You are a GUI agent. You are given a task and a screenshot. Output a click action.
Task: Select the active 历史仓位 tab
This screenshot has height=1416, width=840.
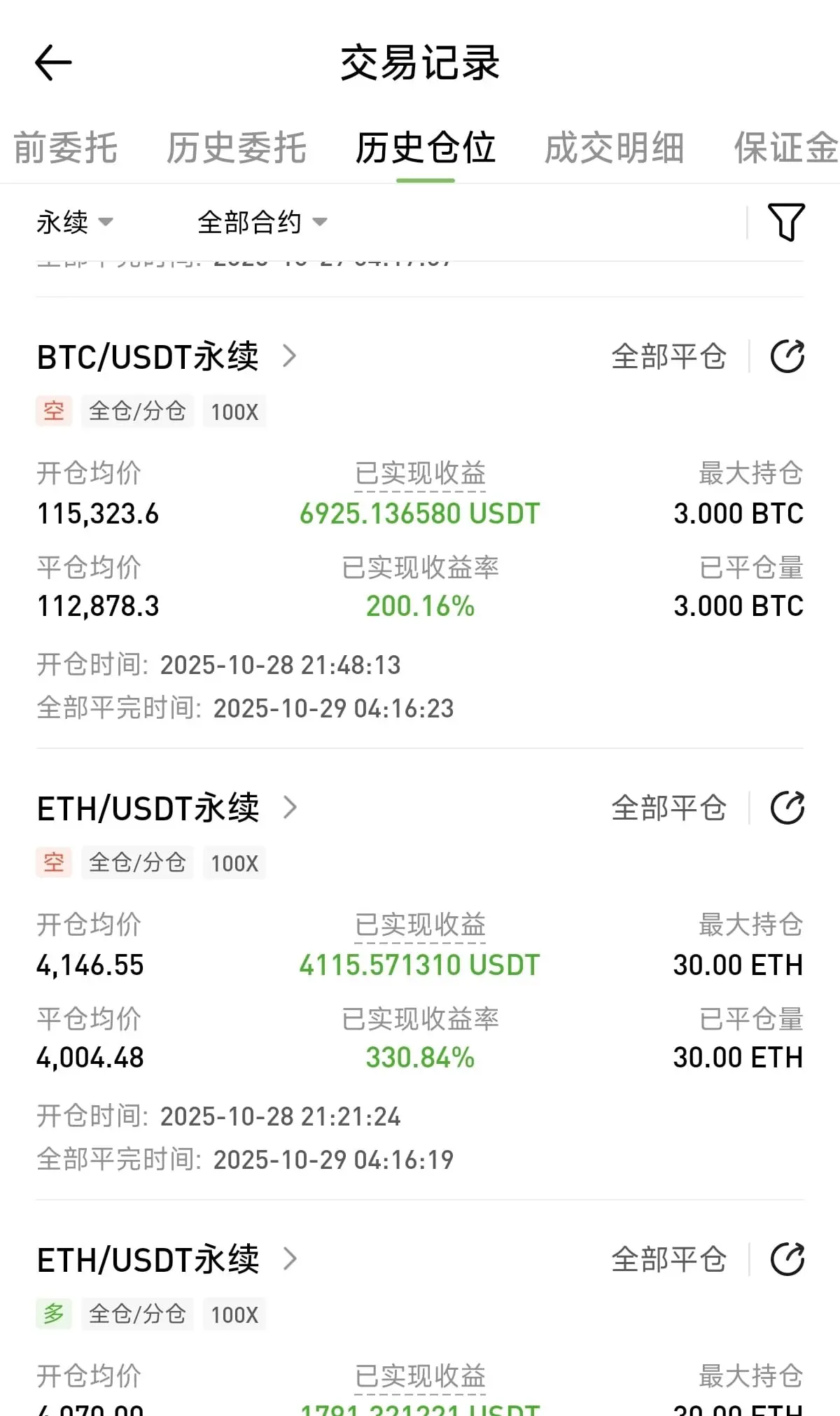tap(425, 148)
